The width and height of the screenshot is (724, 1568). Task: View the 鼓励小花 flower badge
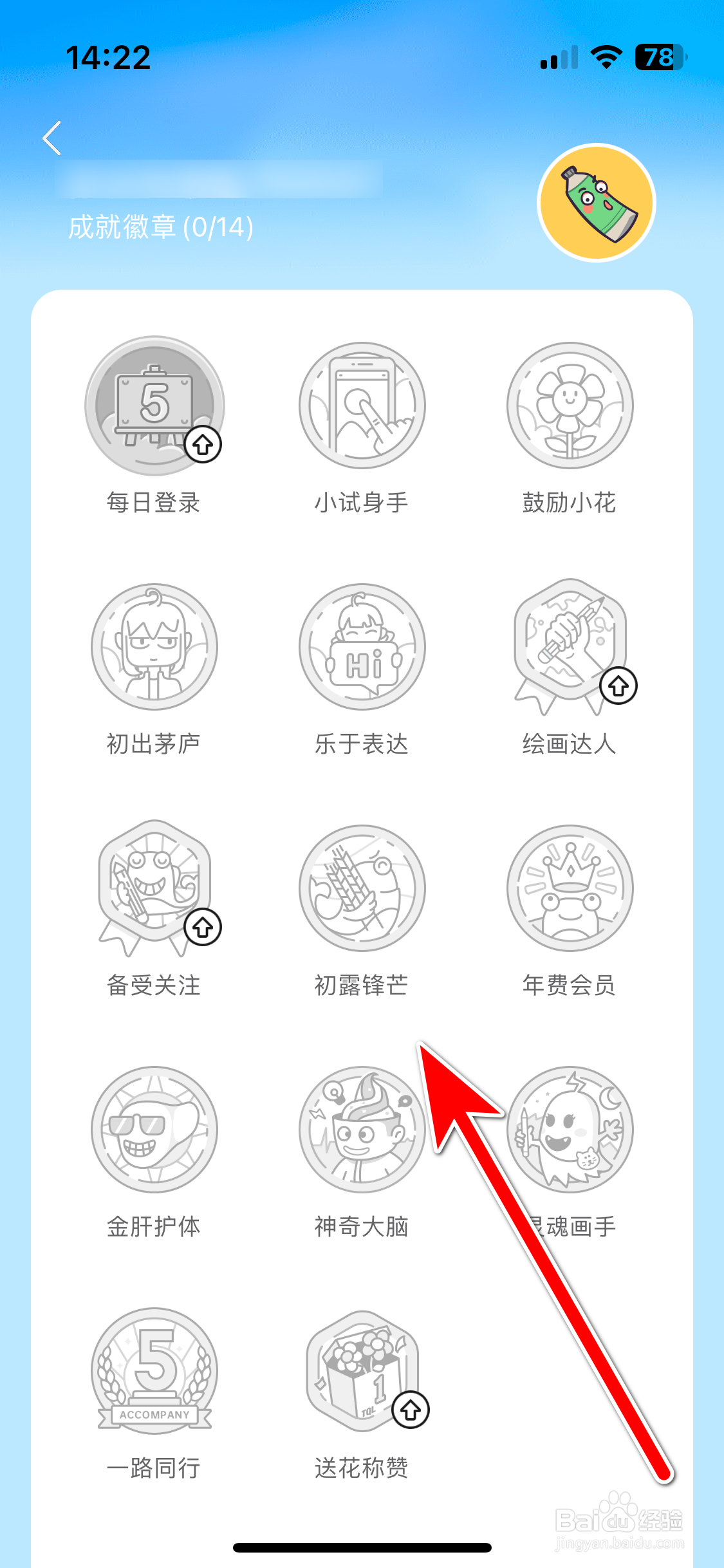tap(569, 404)
